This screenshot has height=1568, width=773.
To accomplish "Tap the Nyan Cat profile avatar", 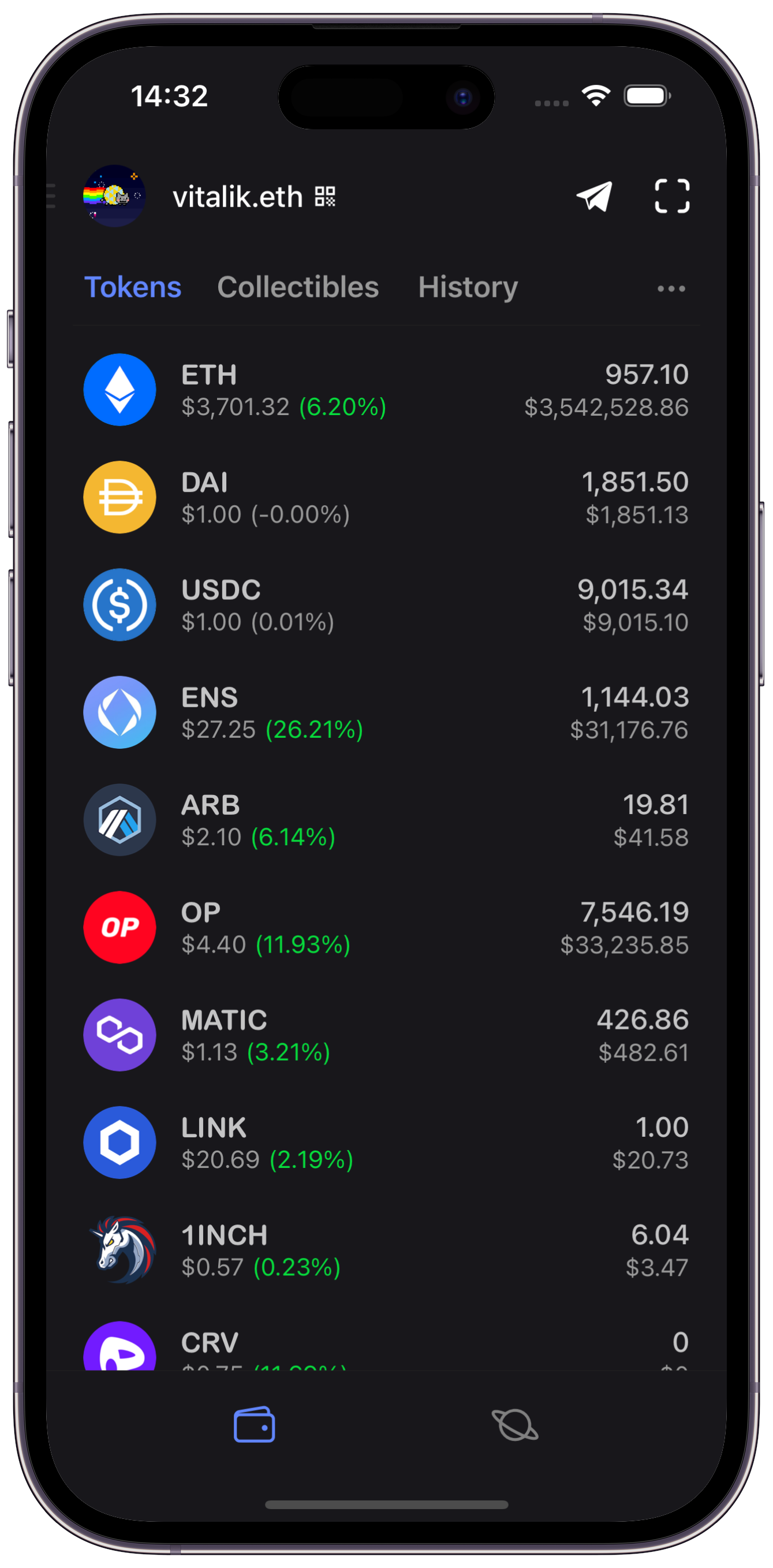I will (113, 196).
